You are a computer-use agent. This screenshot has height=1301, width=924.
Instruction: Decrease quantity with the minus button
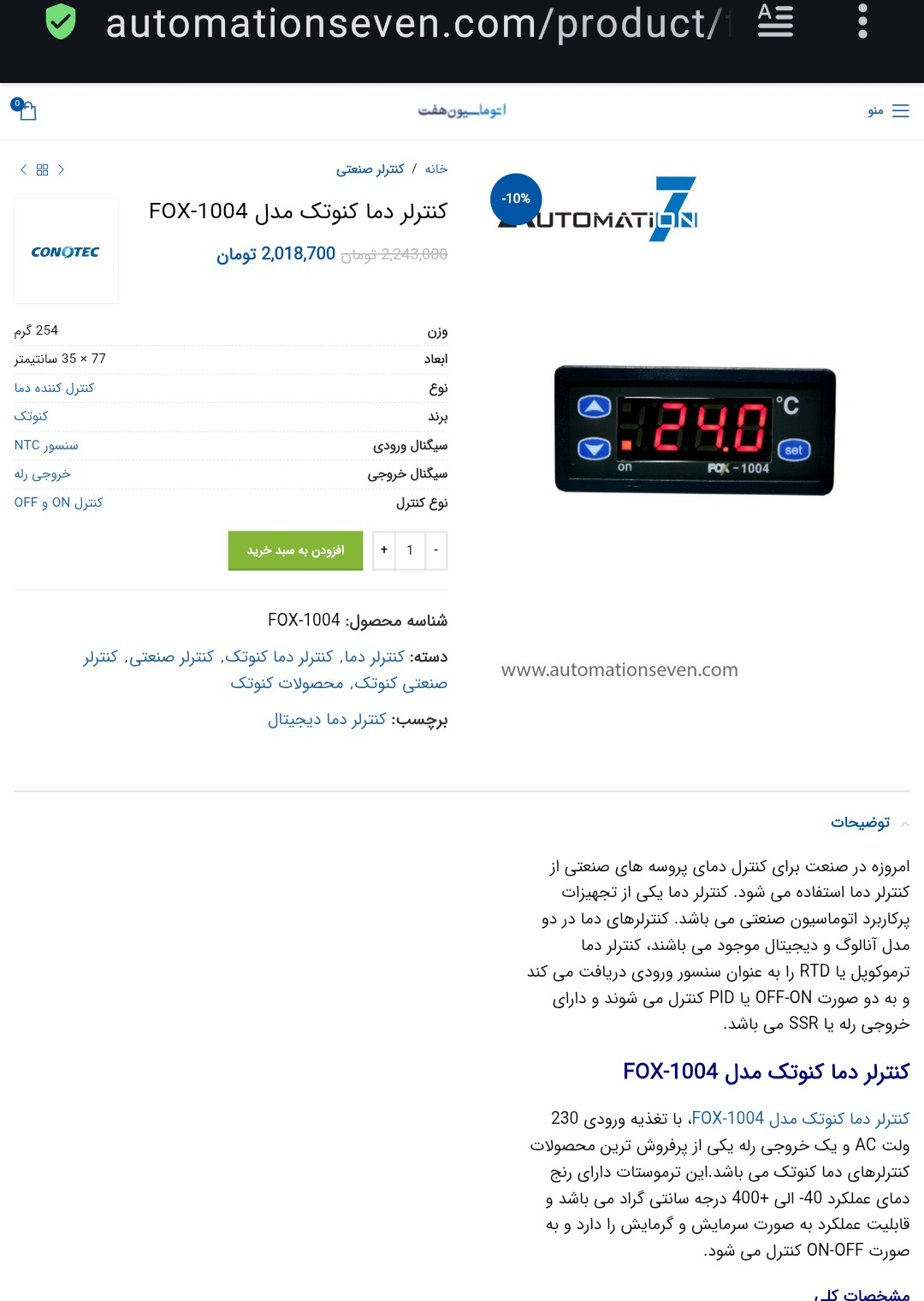(436, 550)
